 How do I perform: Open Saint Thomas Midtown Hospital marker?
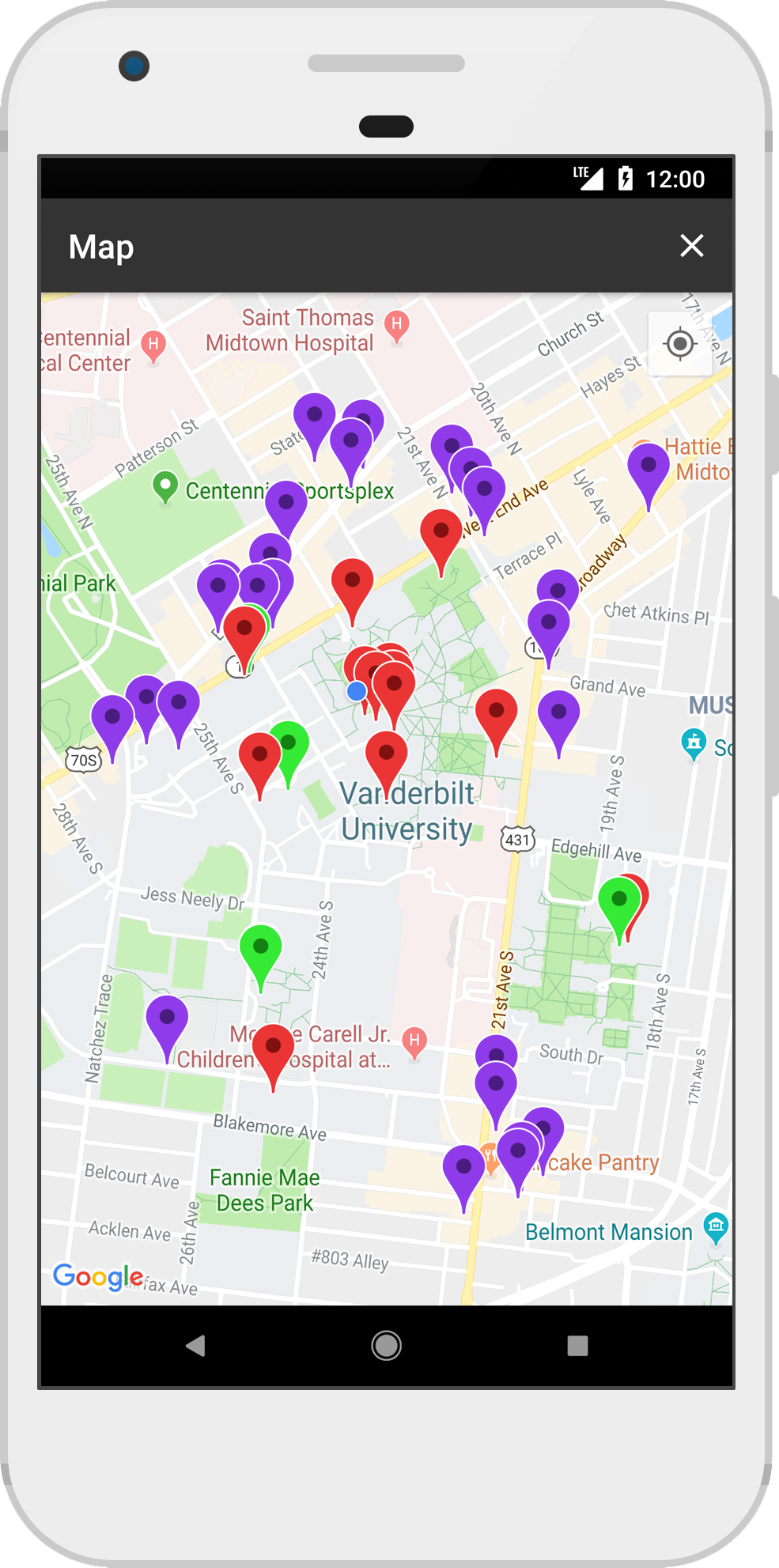[x=396, y=324]
